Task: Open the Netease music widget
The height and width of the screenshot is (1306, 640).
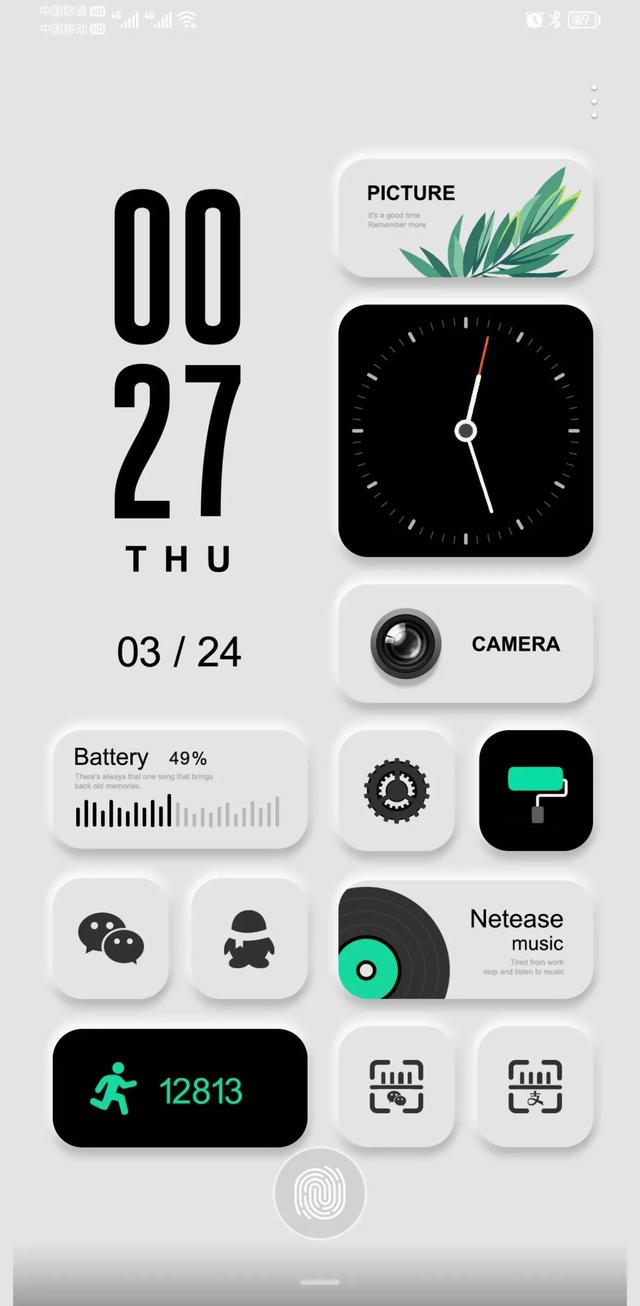Action: pos(465,940)
